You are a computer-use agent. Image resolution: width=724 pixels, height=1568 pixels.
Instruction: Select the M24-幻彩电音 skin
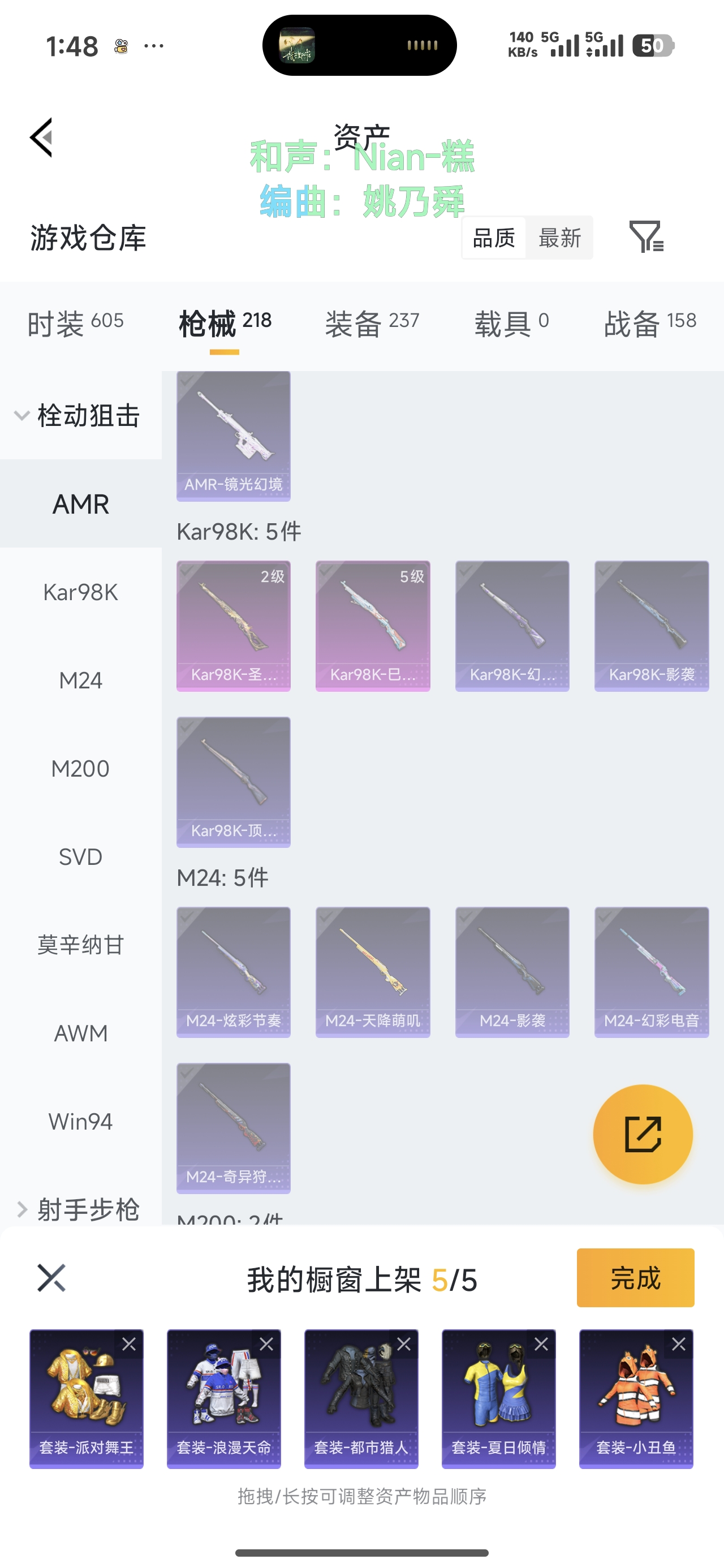tap(652, 971)
